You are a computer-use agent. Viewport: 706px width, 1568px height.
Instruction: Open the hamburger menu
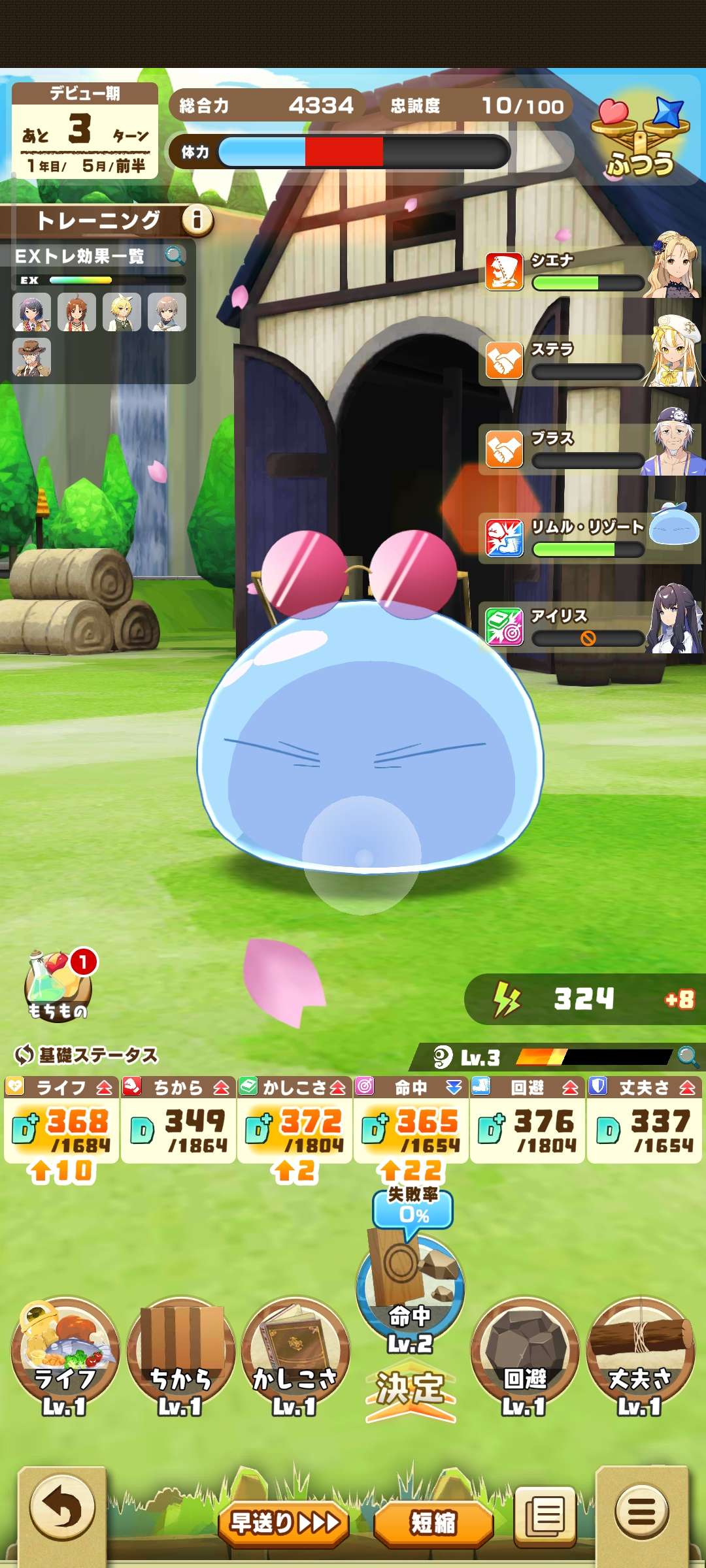pyautogui.click(x=642, y=1511)
